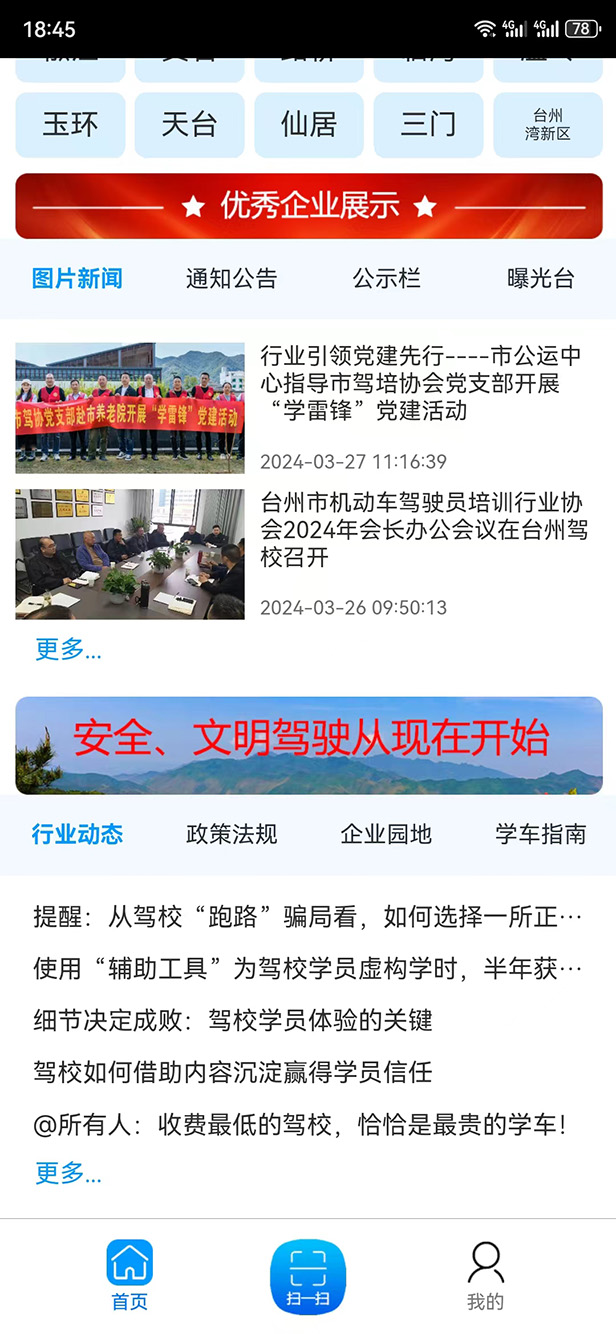616x1334 pixels.
Task: Open the 学雷锋 党建活动 news article
Action: click(x=309, y=408)
